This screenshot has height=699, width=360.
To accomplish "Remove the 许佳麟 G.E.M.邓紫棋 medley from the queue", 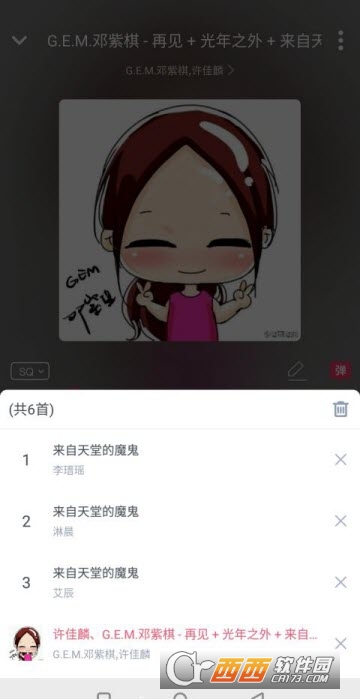I will click(341, 643).
